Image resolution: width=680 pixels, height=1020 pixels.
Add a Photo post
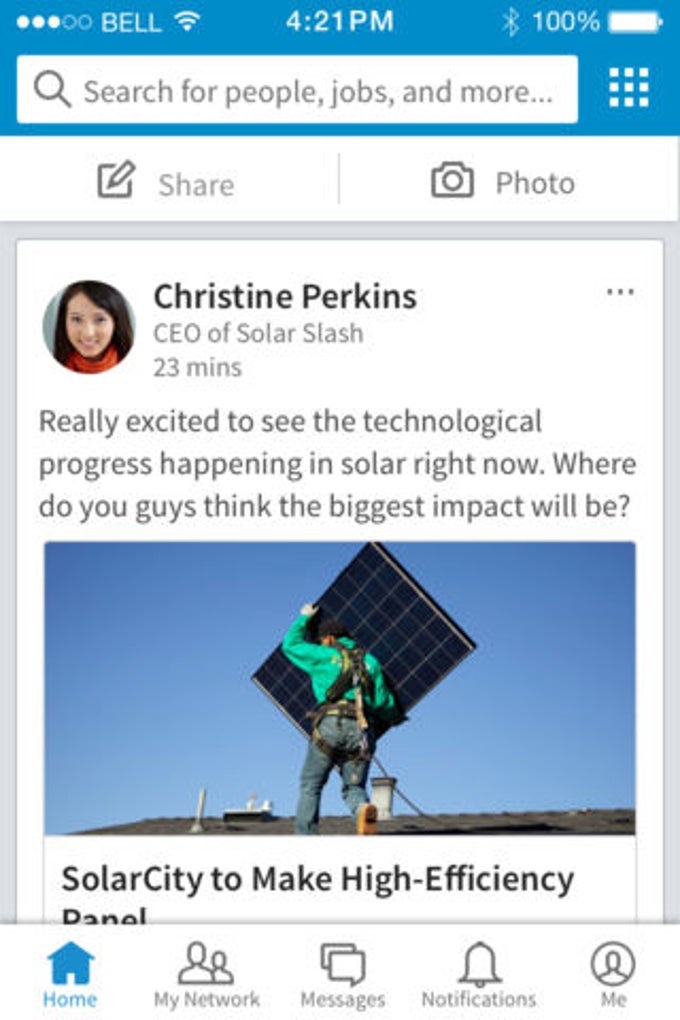[x=504, y=182]
